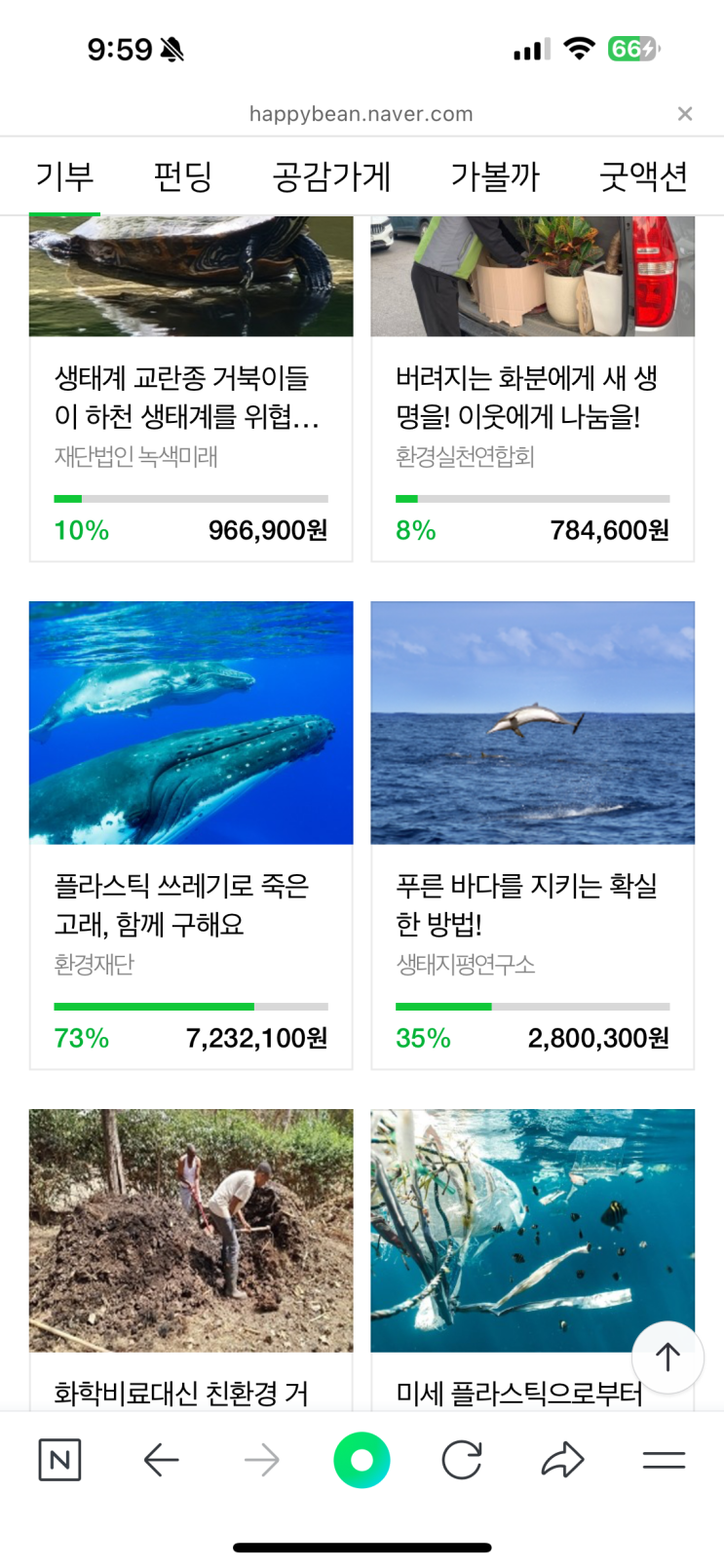Image resolution: width=724 pixels, height=1568 pixels.
Task: Switch to the 기부 tab
Action: 64,176
